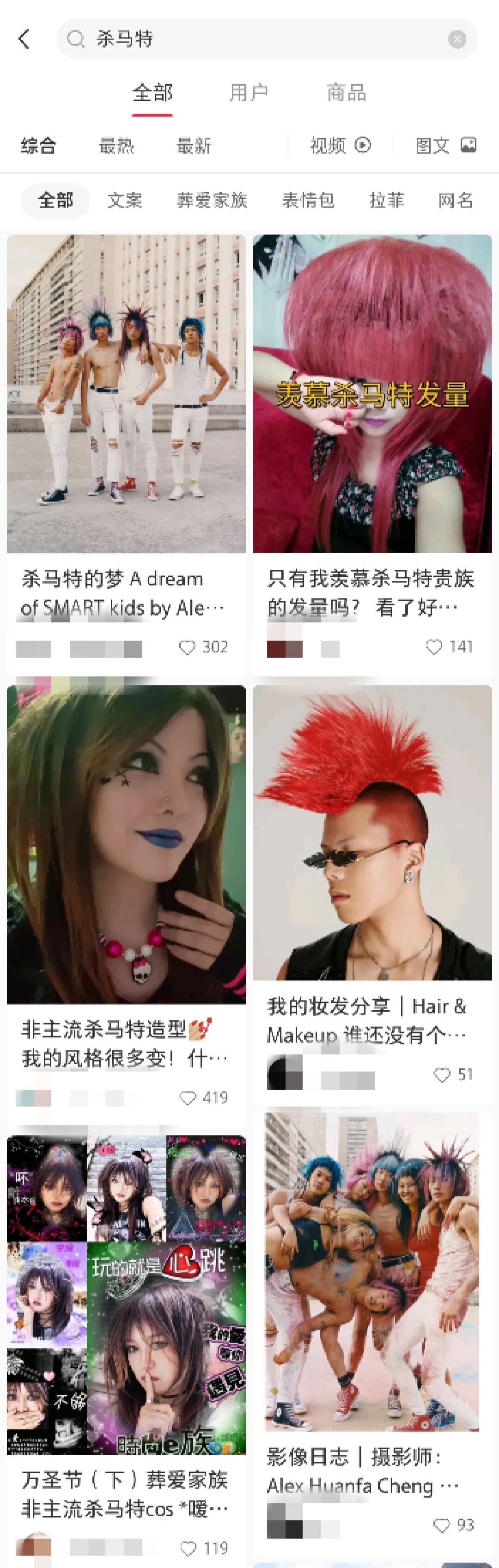Like the post 只有我羡慕杀马特贵族的发量吗

(x=434, y=647)
